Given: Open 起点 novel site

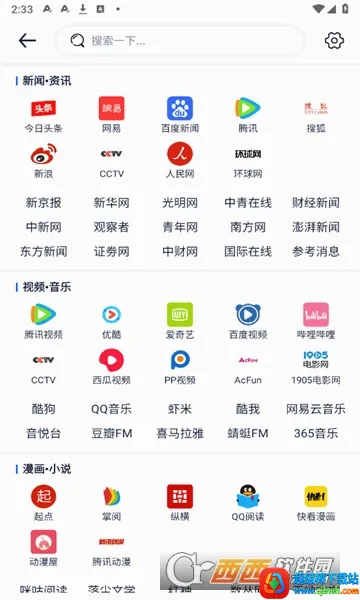Looking at the screenshot, I should (43, 503).
